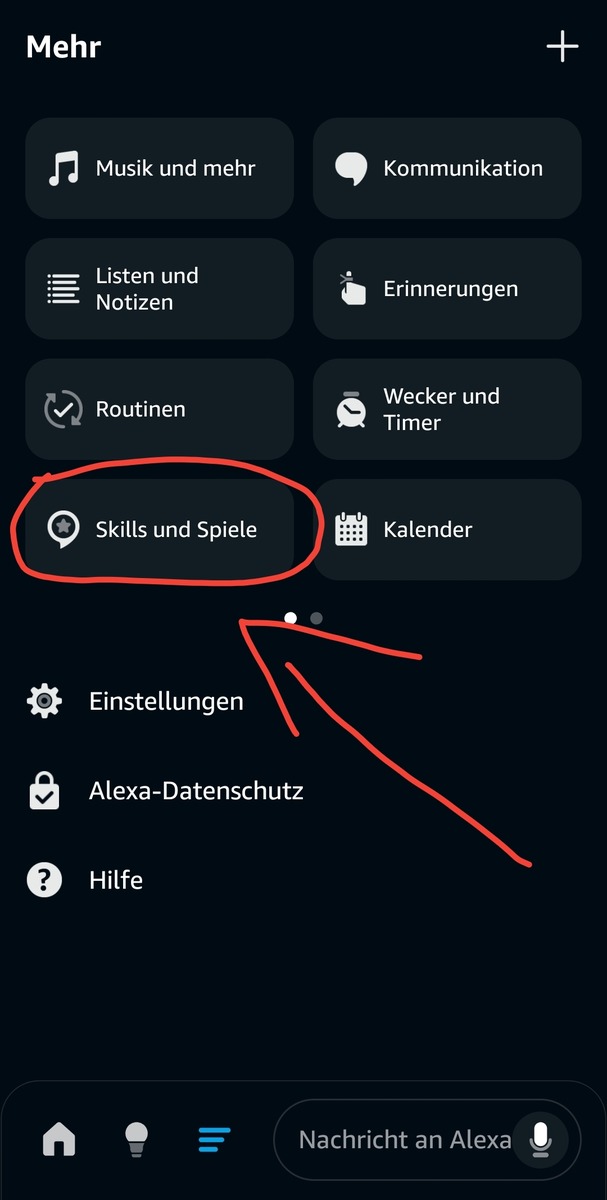Open the Kalender card
The width and height of the screenshot is (607, 1200).
(447, 529)
